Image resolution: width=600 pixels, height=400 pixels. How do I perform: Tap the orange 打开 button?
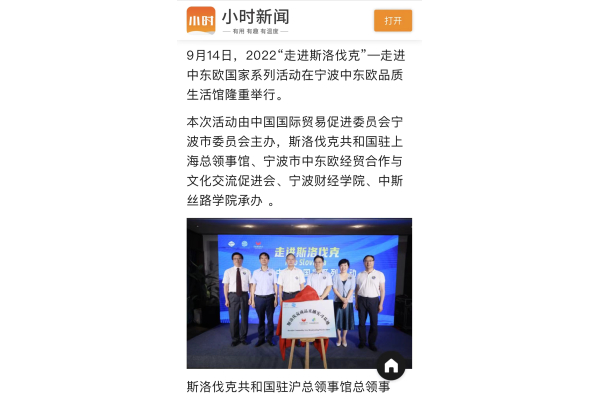(x=392, y=21)
